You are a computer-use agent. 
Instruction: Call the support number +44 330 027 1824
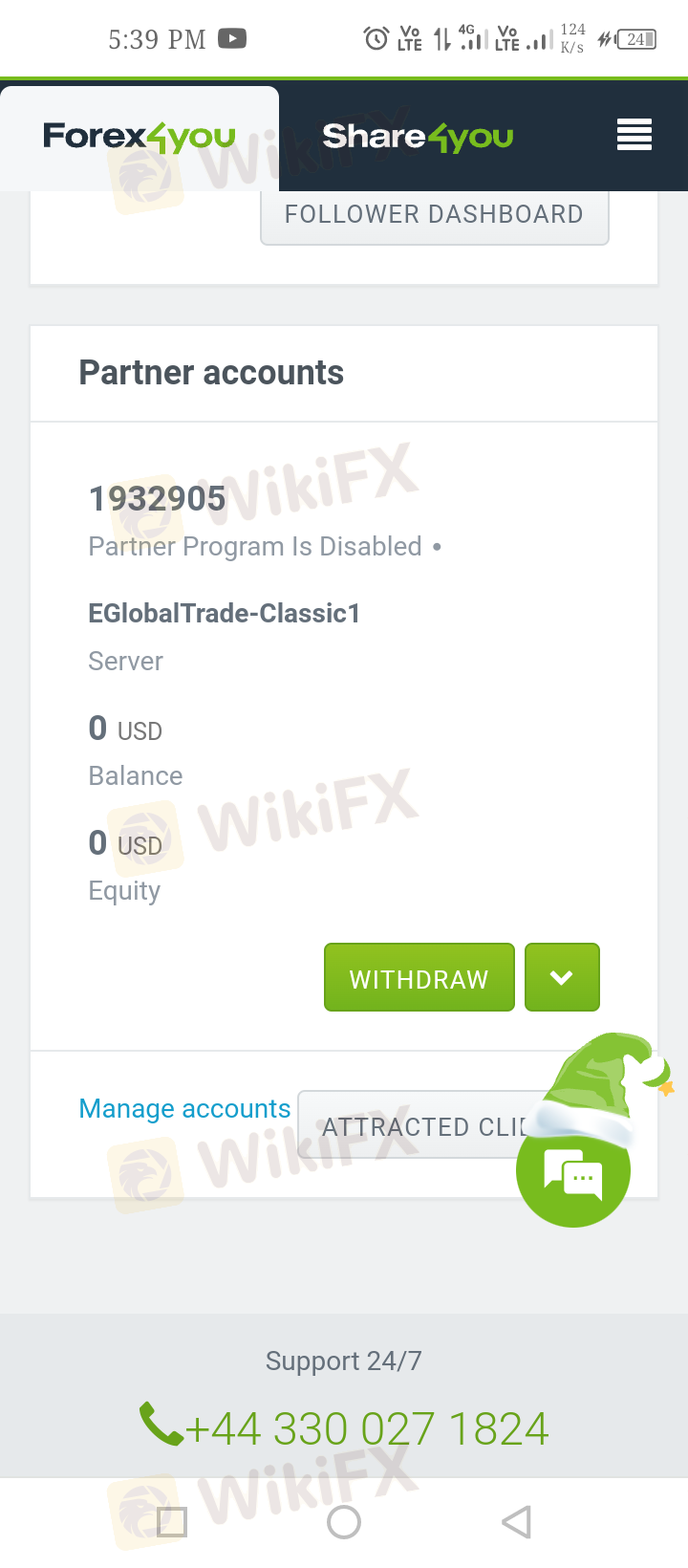click(x=344, y=1428)
